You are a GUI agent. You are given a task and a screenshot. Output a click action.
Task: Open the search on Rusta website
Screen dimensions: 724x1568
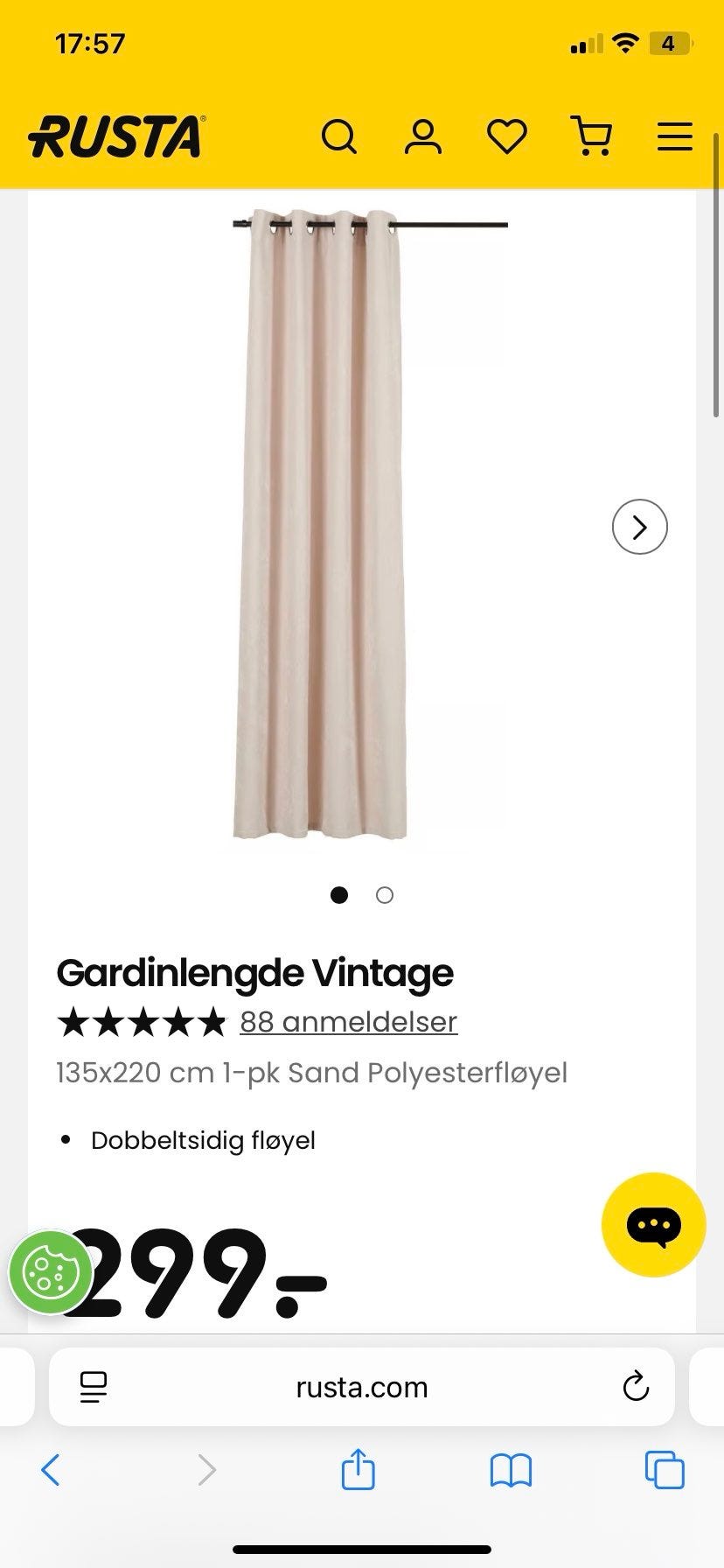tap(340, 136)
